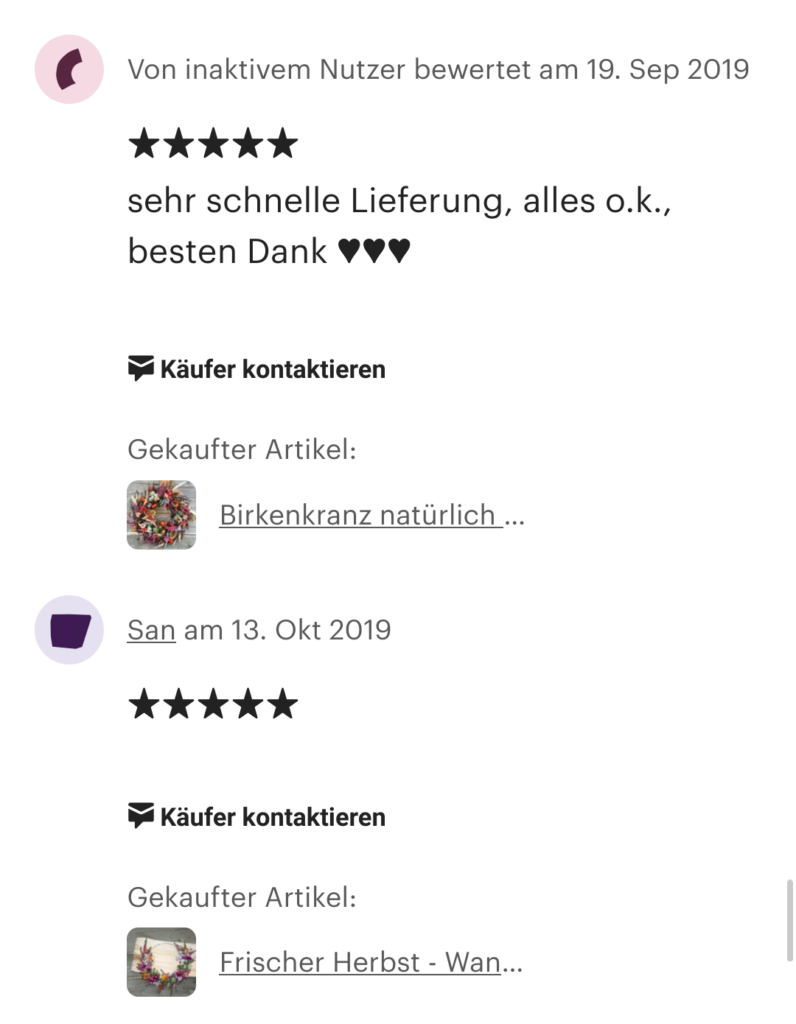Open the Birkenkranz natürlich item link
Screen dimensions: 796x1024
click(370, 515)
